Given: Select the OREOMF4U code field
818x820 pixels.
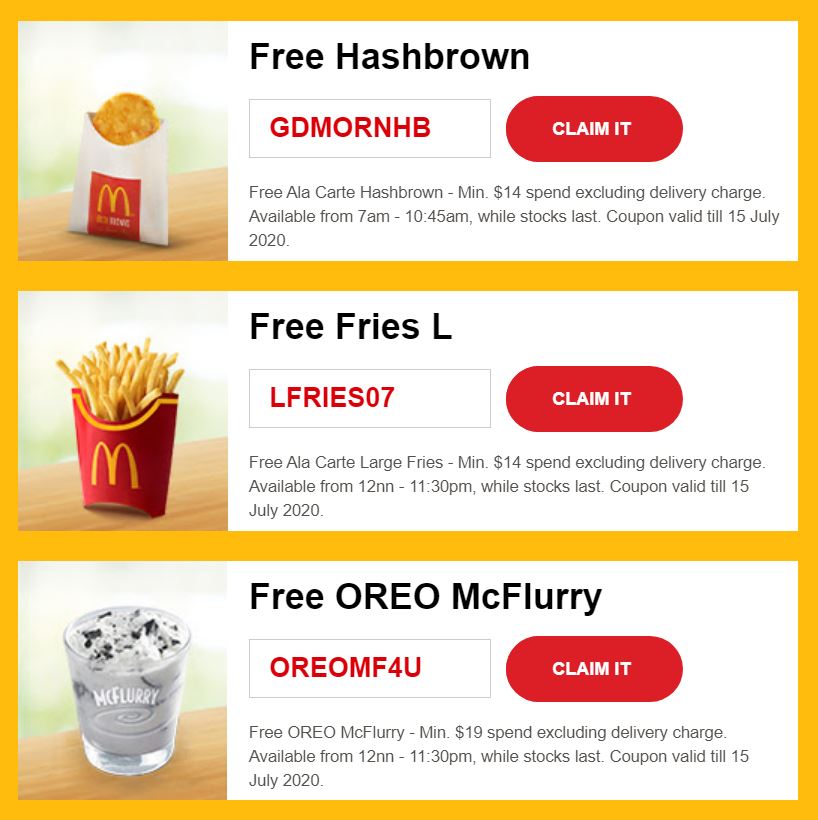Looking at the screenshot, I should coord(369,668).
